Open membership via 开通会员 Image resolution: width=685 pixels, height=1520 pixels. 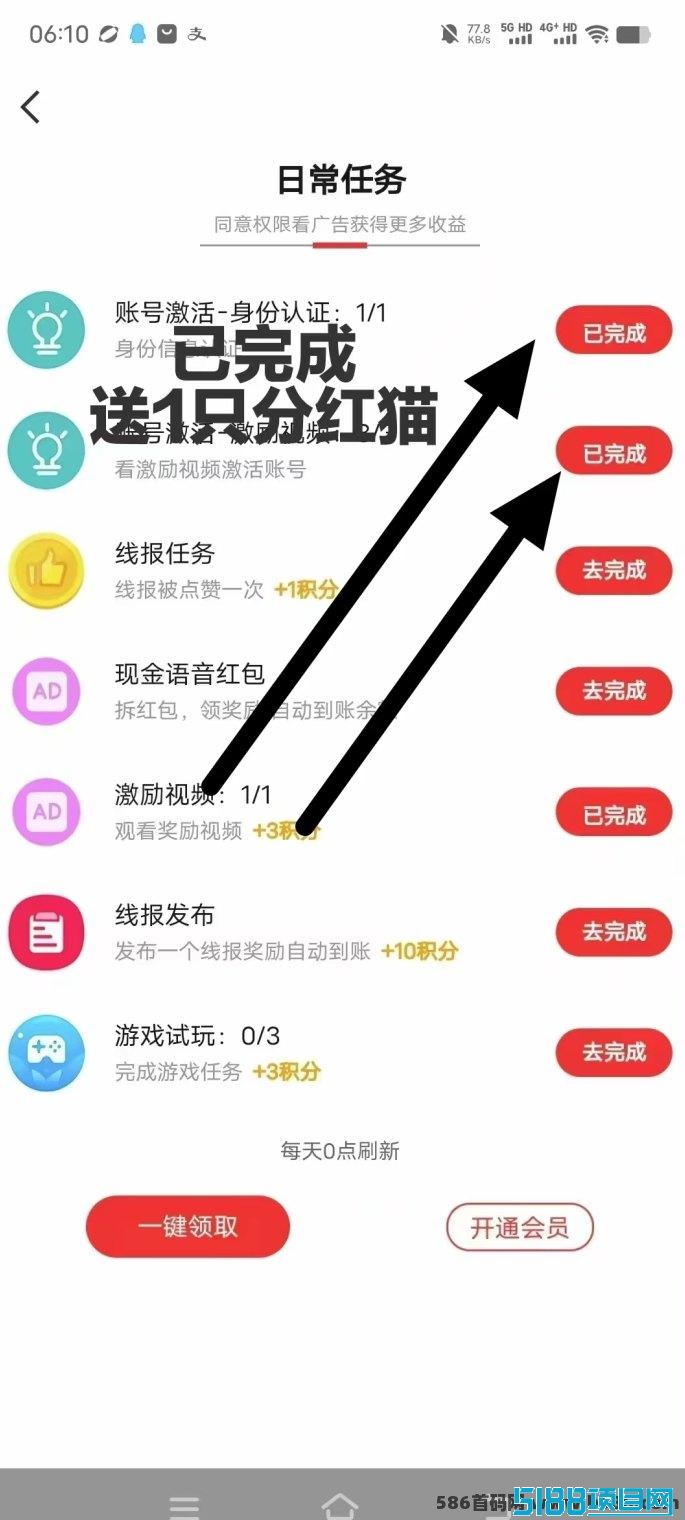click(x=519, y=1228)
